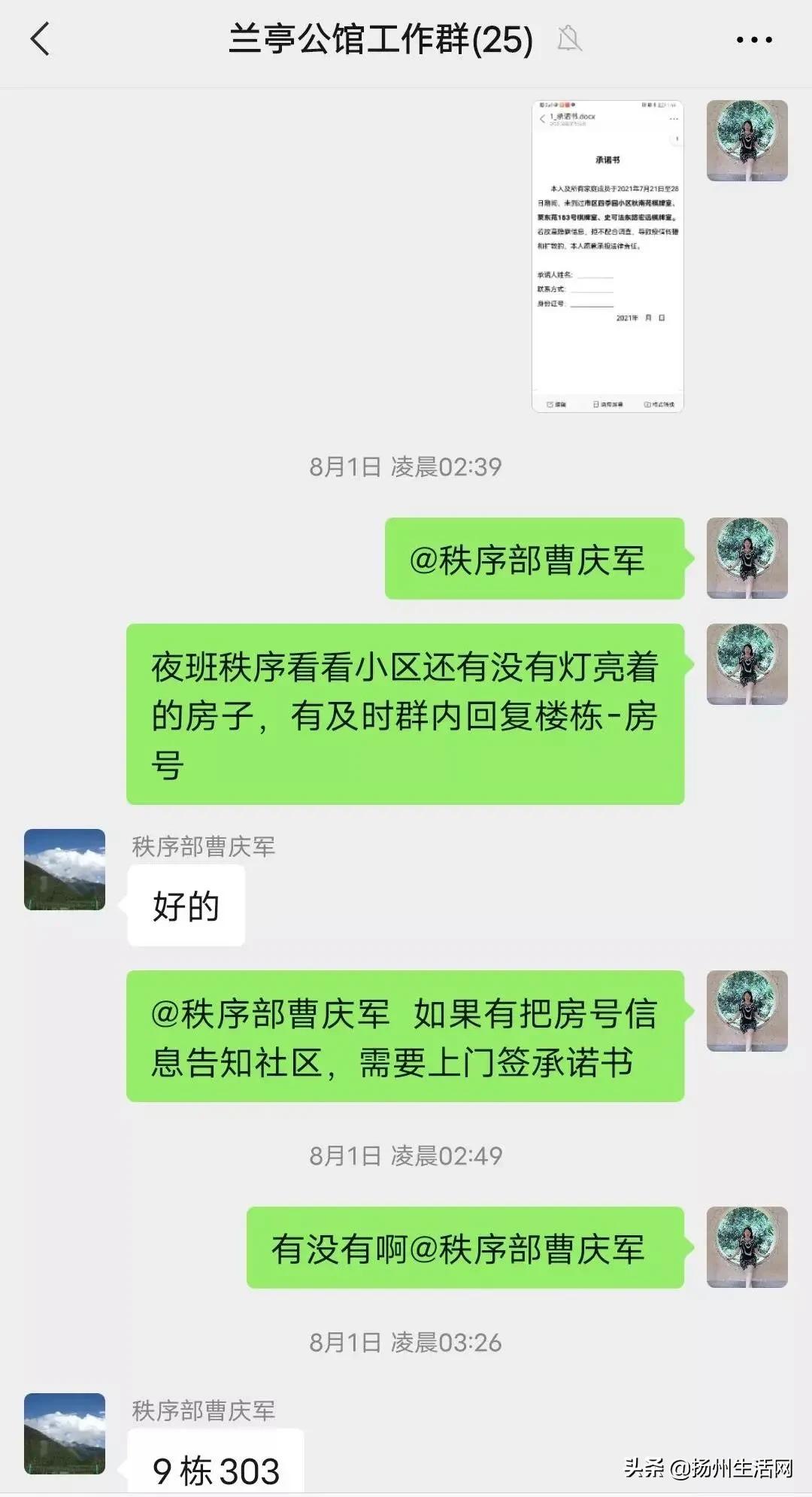The height and width of the screenshot is (1497, 812).
Task: Tap the group title 兰亭公馆工作群(25)
Action: click(x=380, y=41)
